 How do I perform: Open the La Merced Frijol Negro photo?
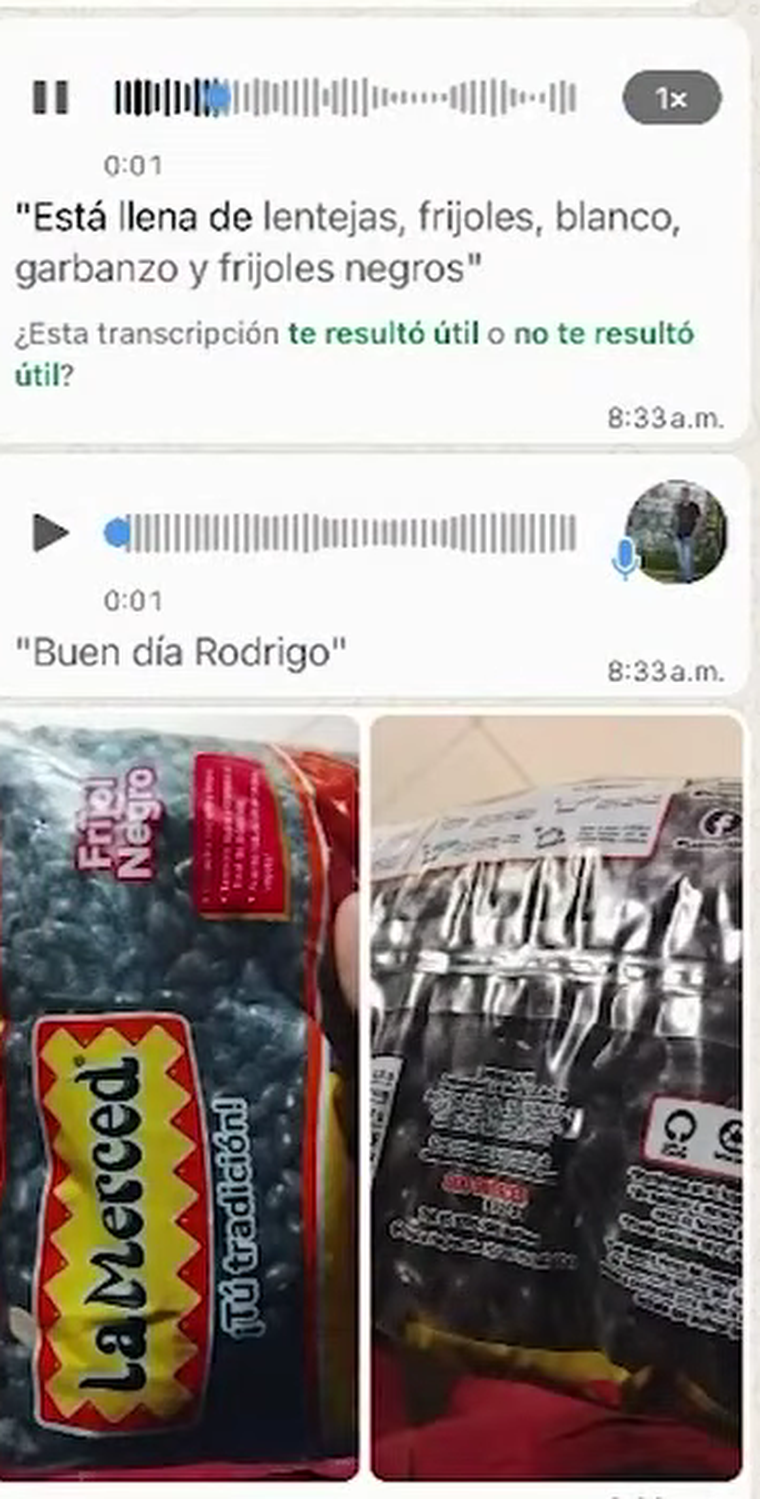point(179,1095)
